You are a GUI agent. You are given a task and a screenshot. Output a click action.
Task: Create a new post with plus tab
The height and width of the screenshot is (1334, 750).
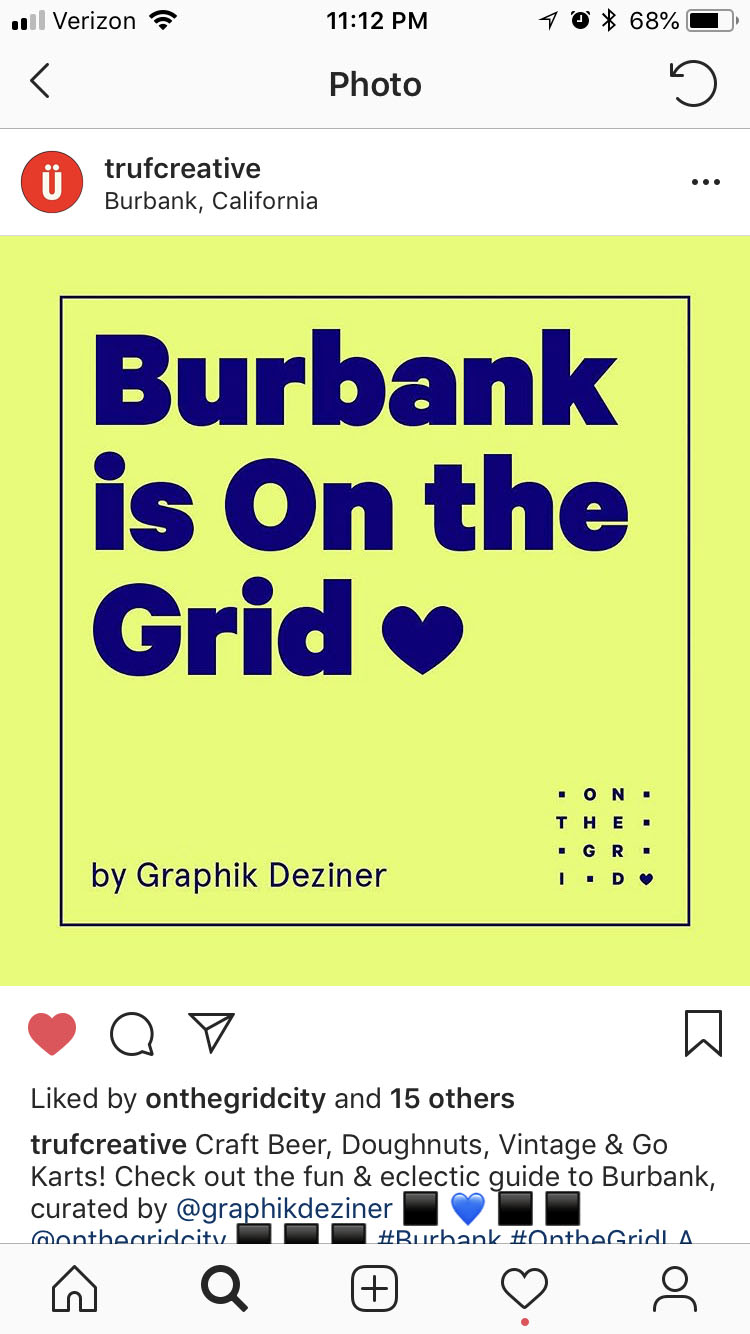coord(375,1288)
